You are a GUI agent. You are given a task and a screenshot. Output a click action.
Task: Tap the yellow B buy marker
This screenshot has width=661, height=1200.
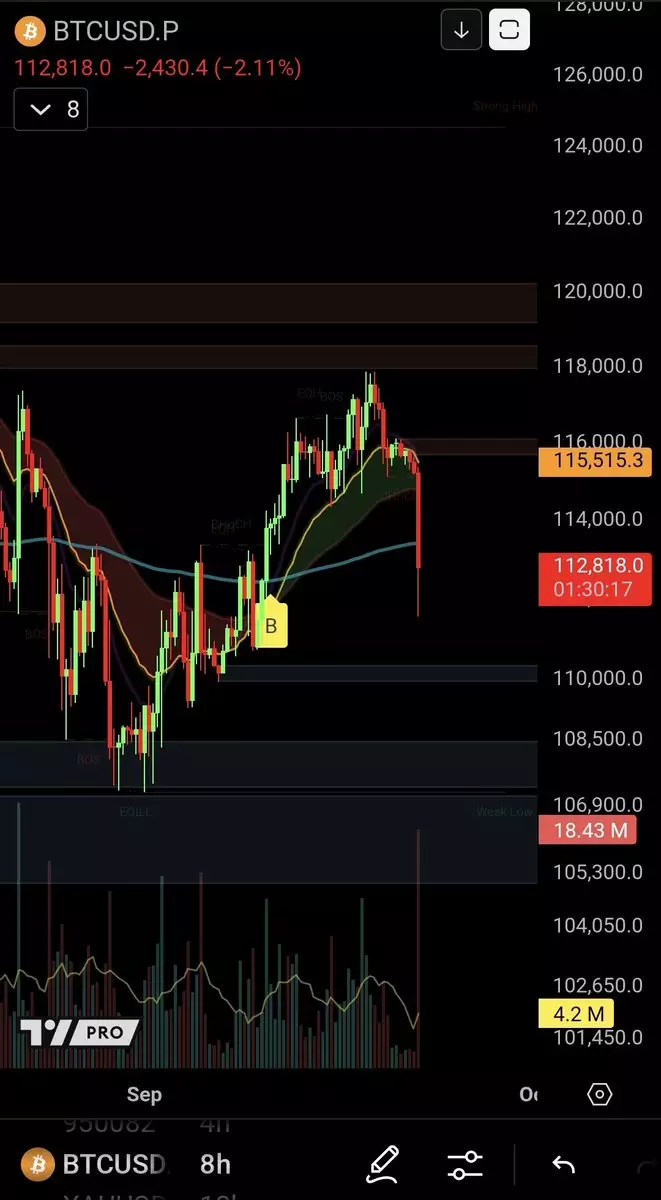[270, 627]
